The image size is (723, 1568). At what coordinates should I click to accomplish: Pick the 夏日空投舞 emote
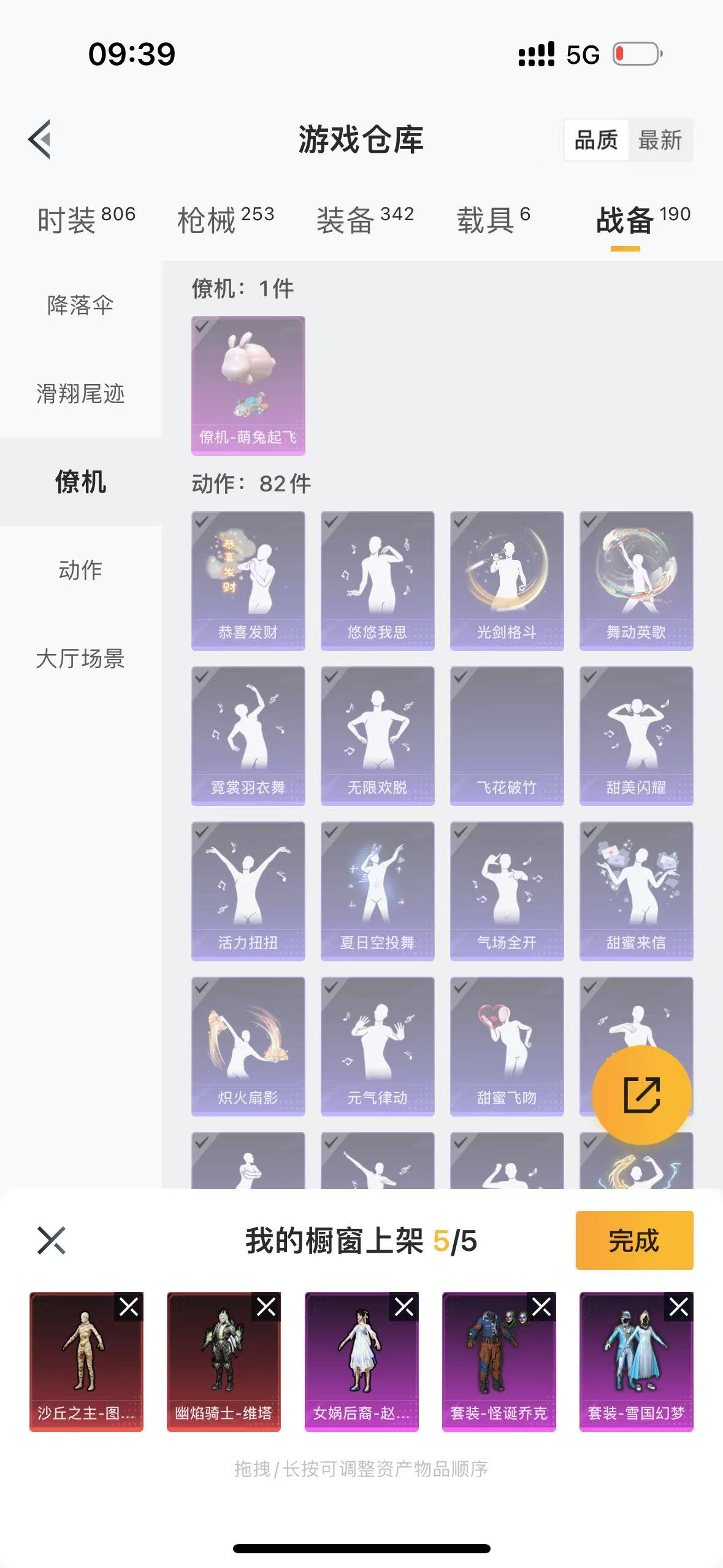pos(377,891)
